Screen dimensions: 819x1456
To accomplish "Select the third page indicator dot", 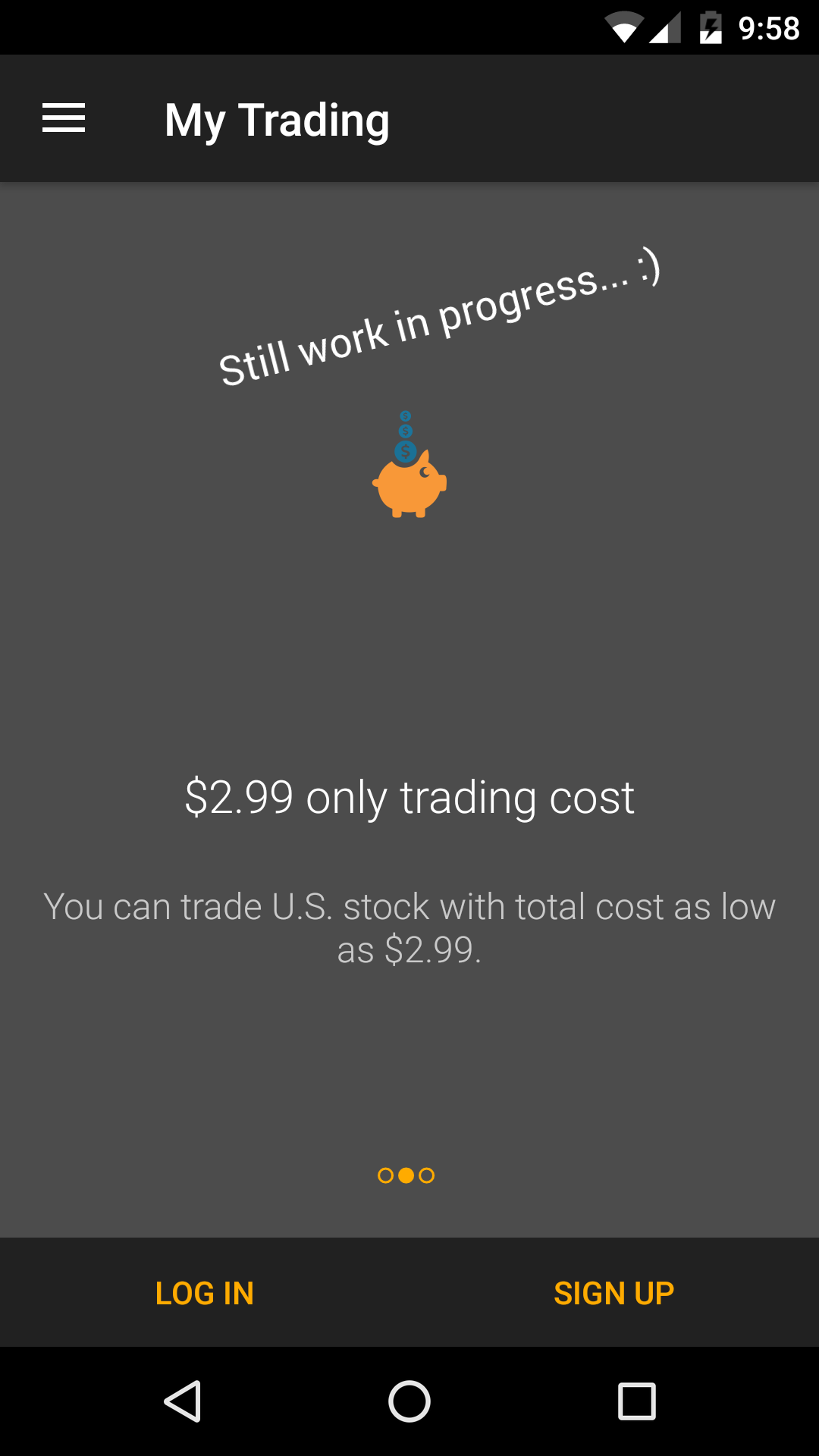I will 427,1175.
